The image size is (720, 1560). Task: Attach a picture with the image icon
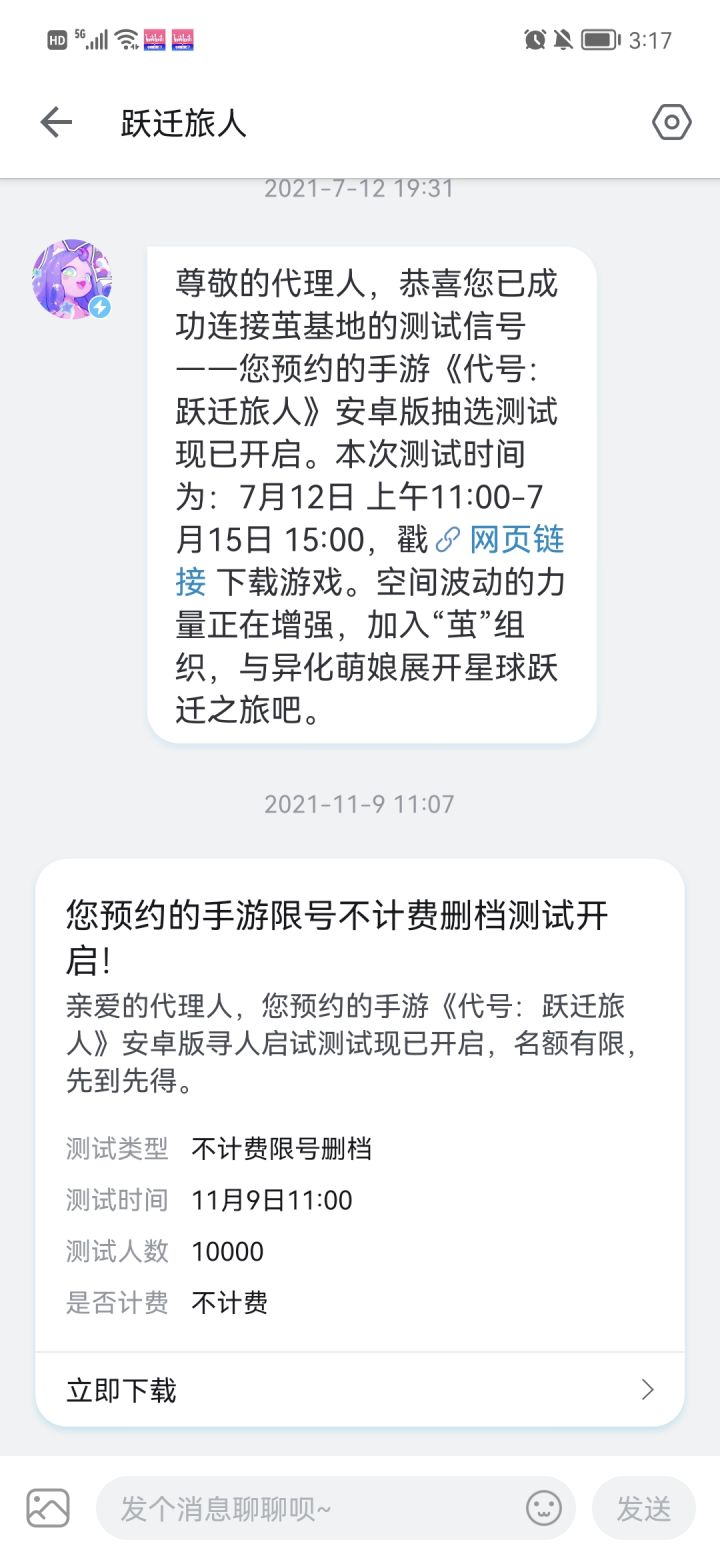(48, 1508)
